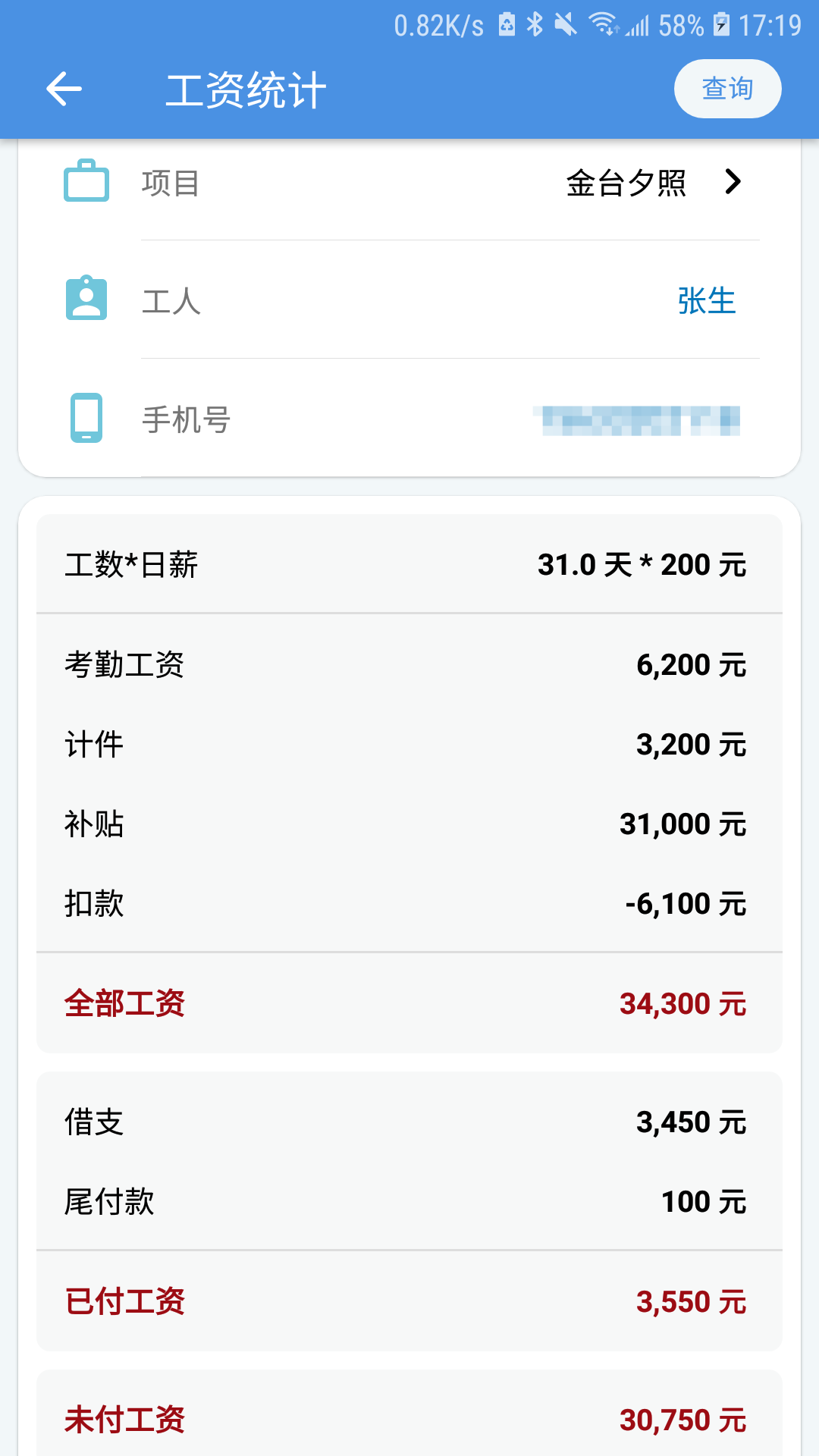Open the 查询 query button
This screenshot has width=819, height=1456.
(726, 88)
